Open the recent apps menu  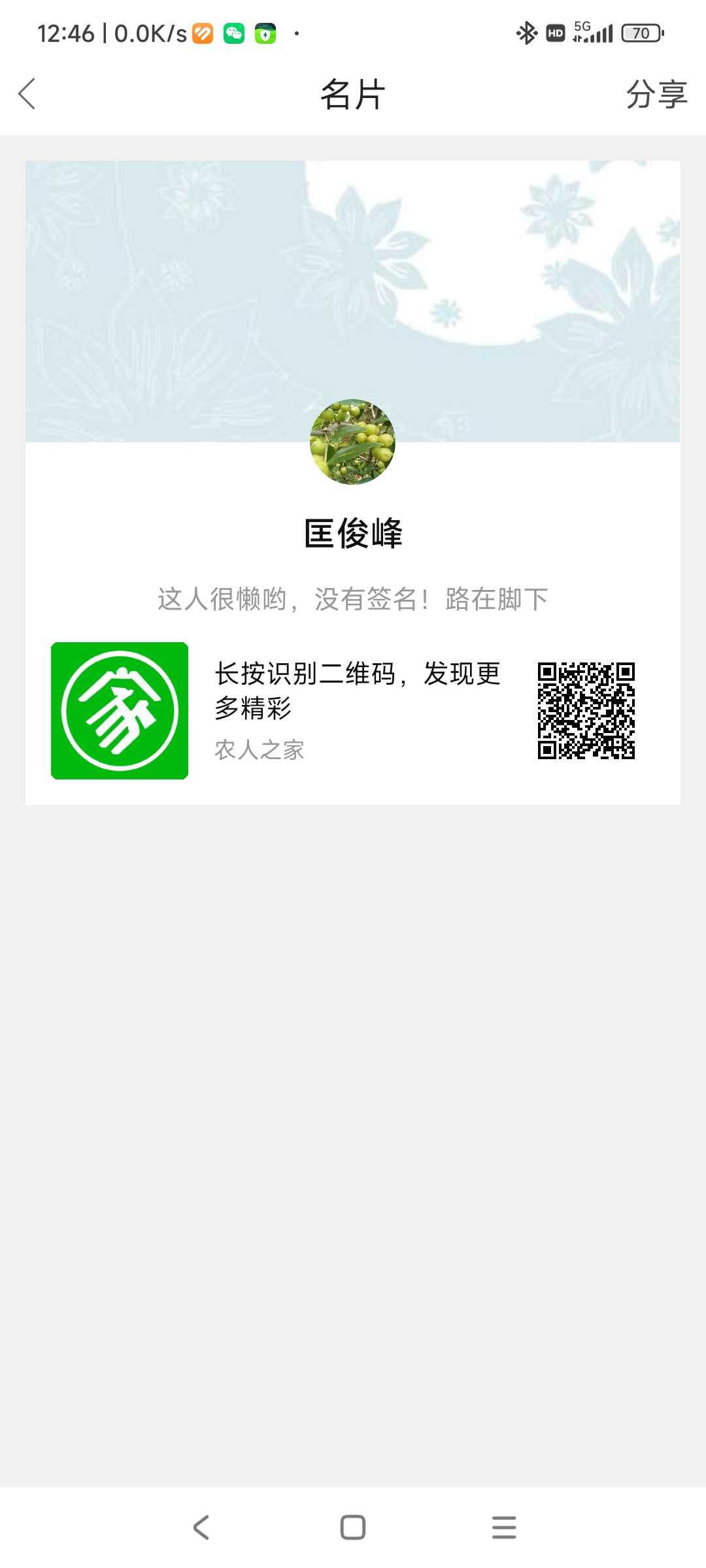coord(504,1527)
